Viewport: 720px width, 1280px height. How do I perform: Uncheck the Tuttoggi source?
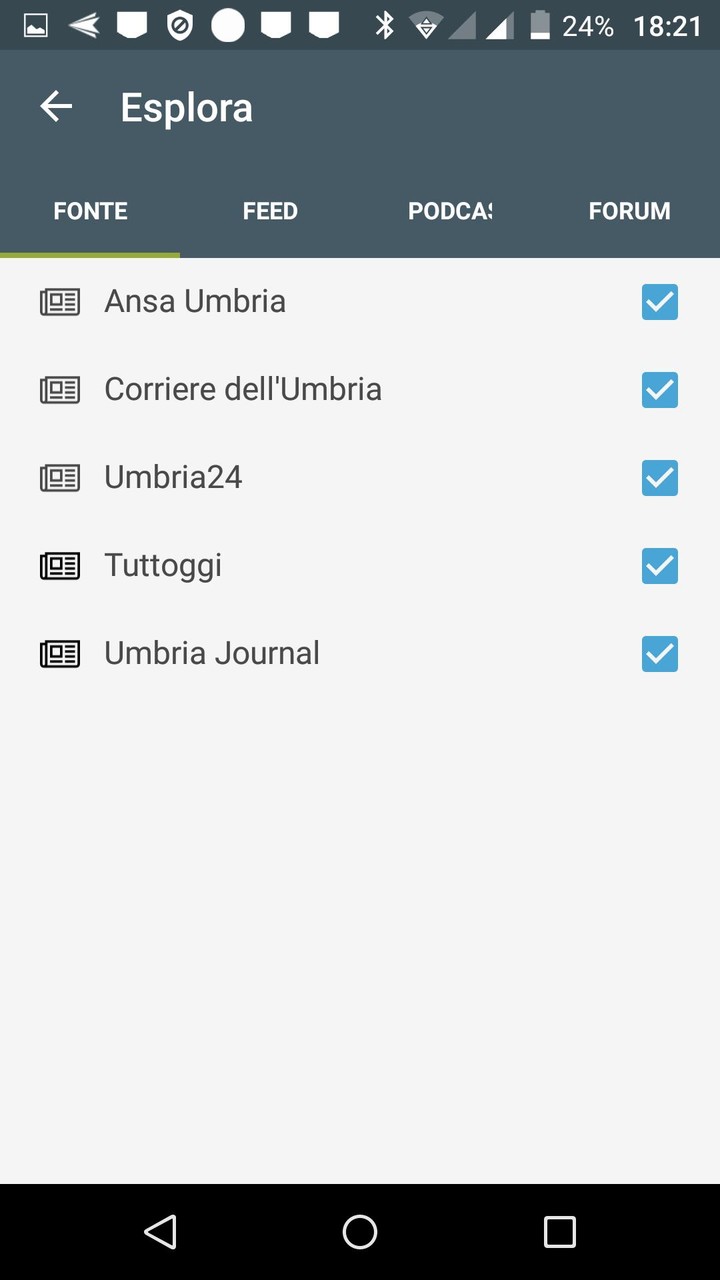point(659,565)
